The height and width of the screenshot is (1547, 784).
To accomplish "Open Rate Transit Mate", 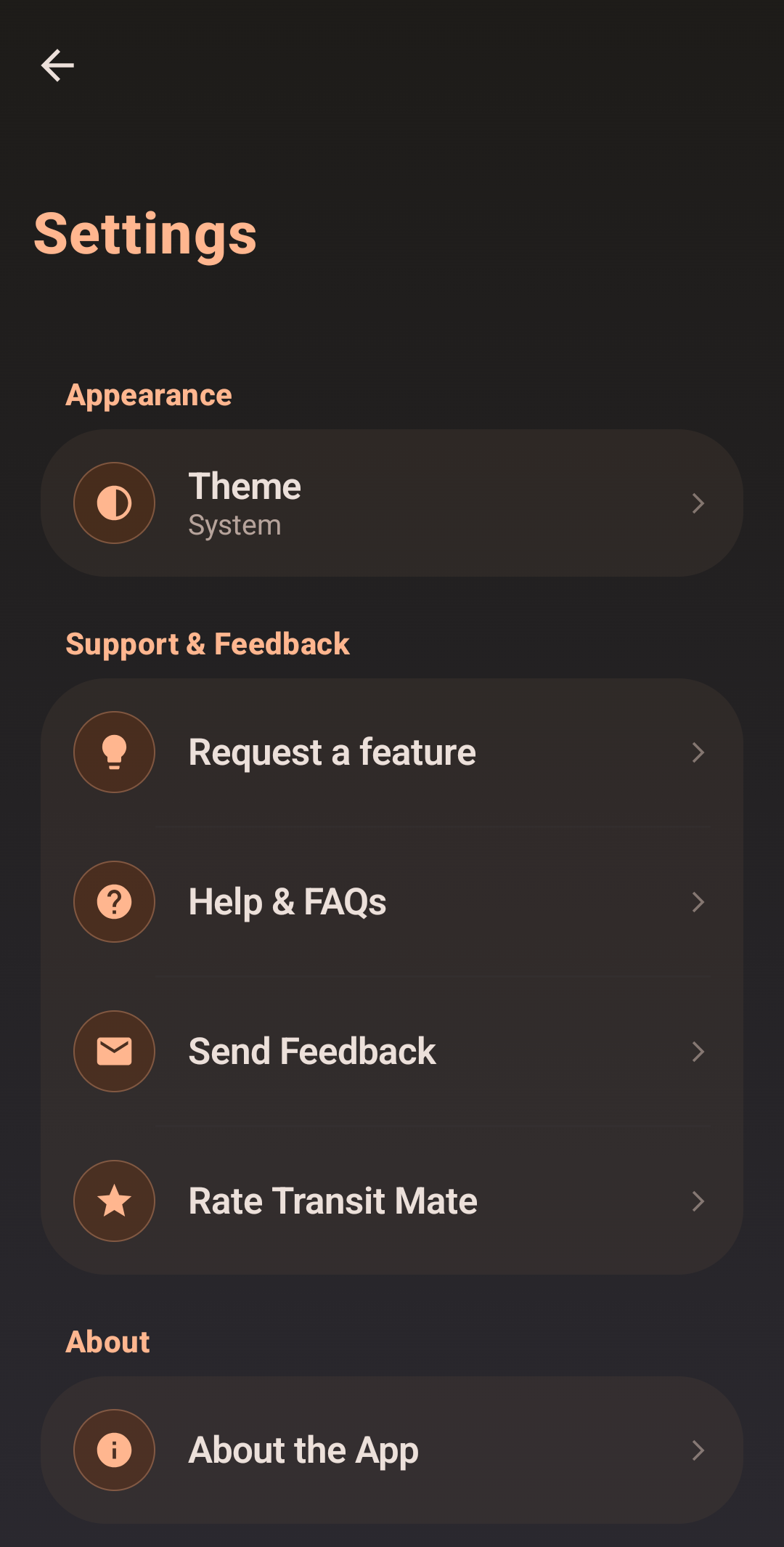I will click(392, 1201).
